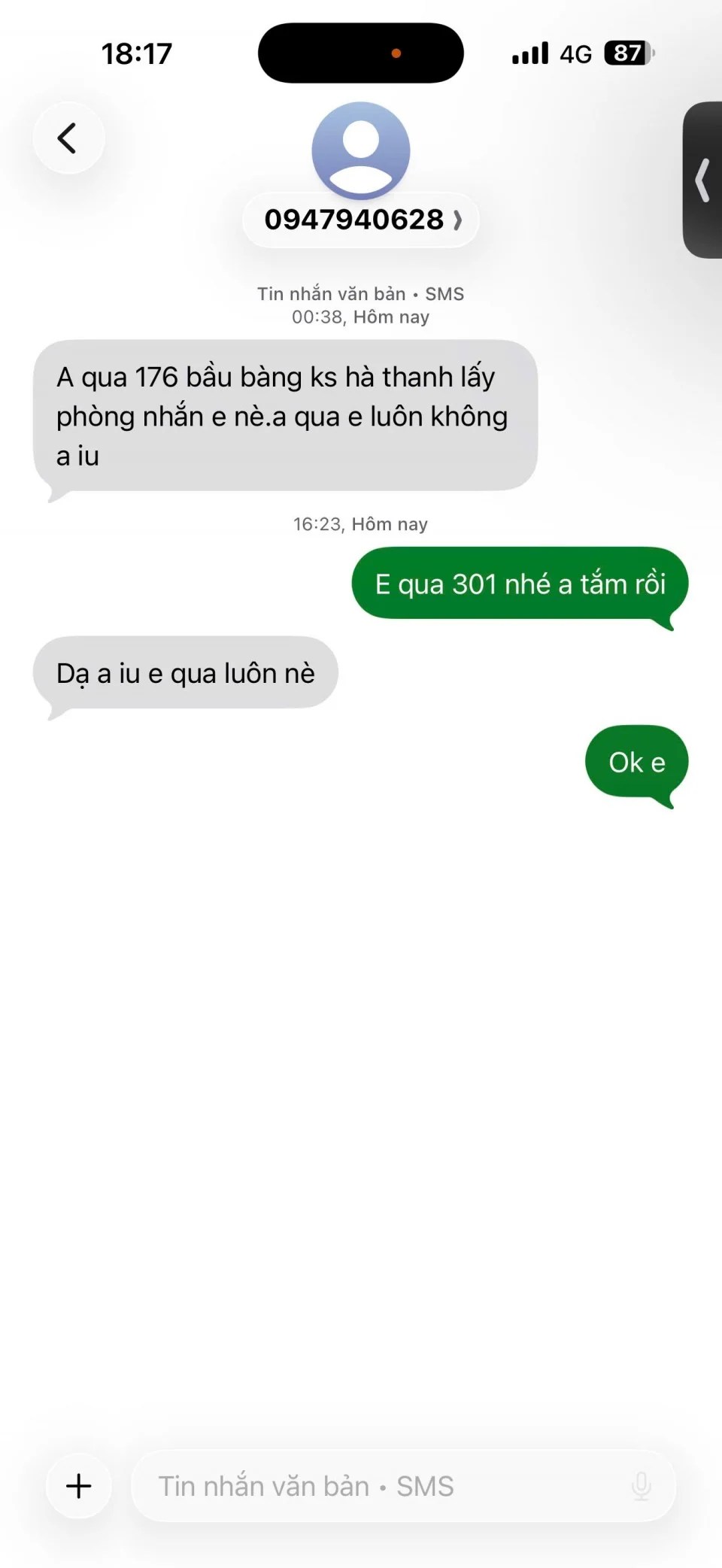The width and height of the screenshot is (722, 1568).
Task: Go back to the messages list
Action: [68, 138]
